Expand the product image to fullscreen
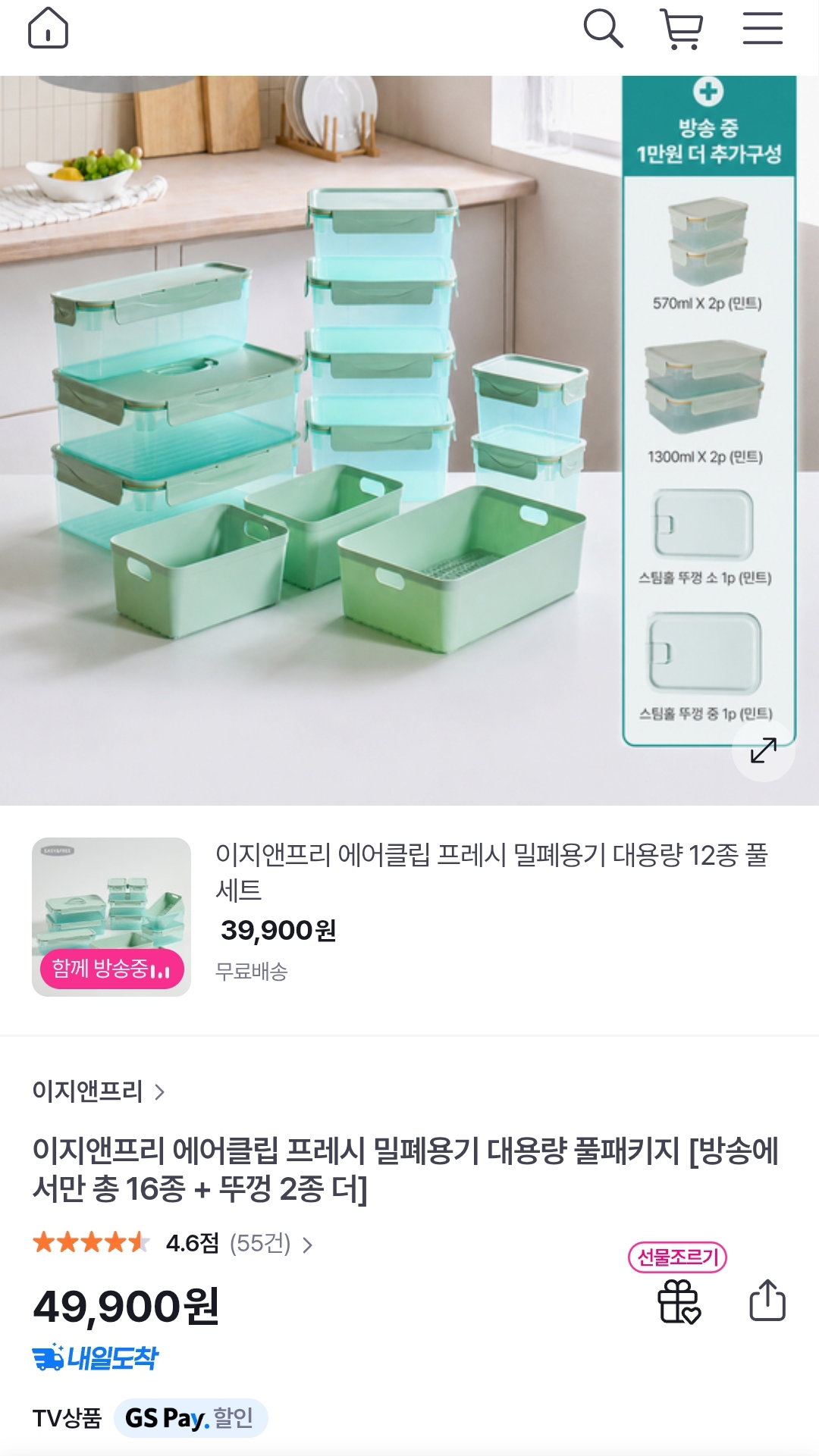Viewport: 819px width, 1456px height. [763, 750]
